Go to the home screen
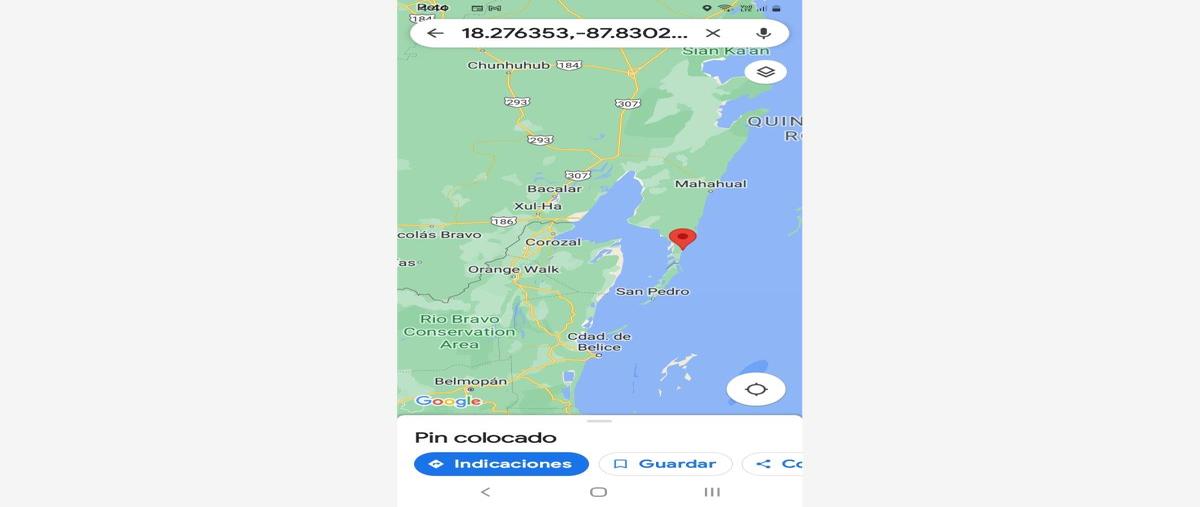1200x507 pixels. (598, 492)
